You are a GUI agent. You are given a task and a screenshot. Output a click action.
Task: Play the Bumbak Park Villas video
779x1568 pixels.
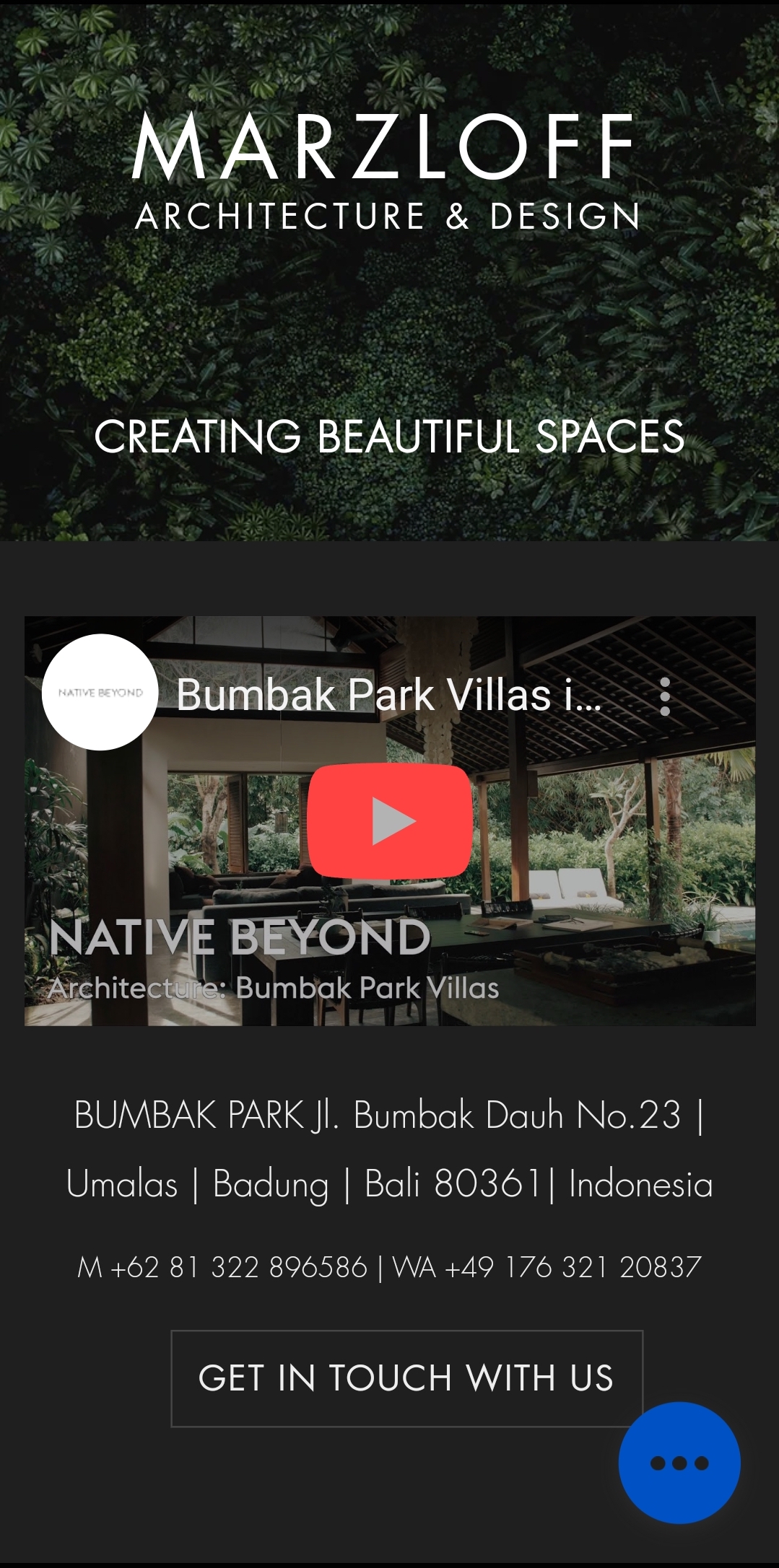(x=390, y=821)
